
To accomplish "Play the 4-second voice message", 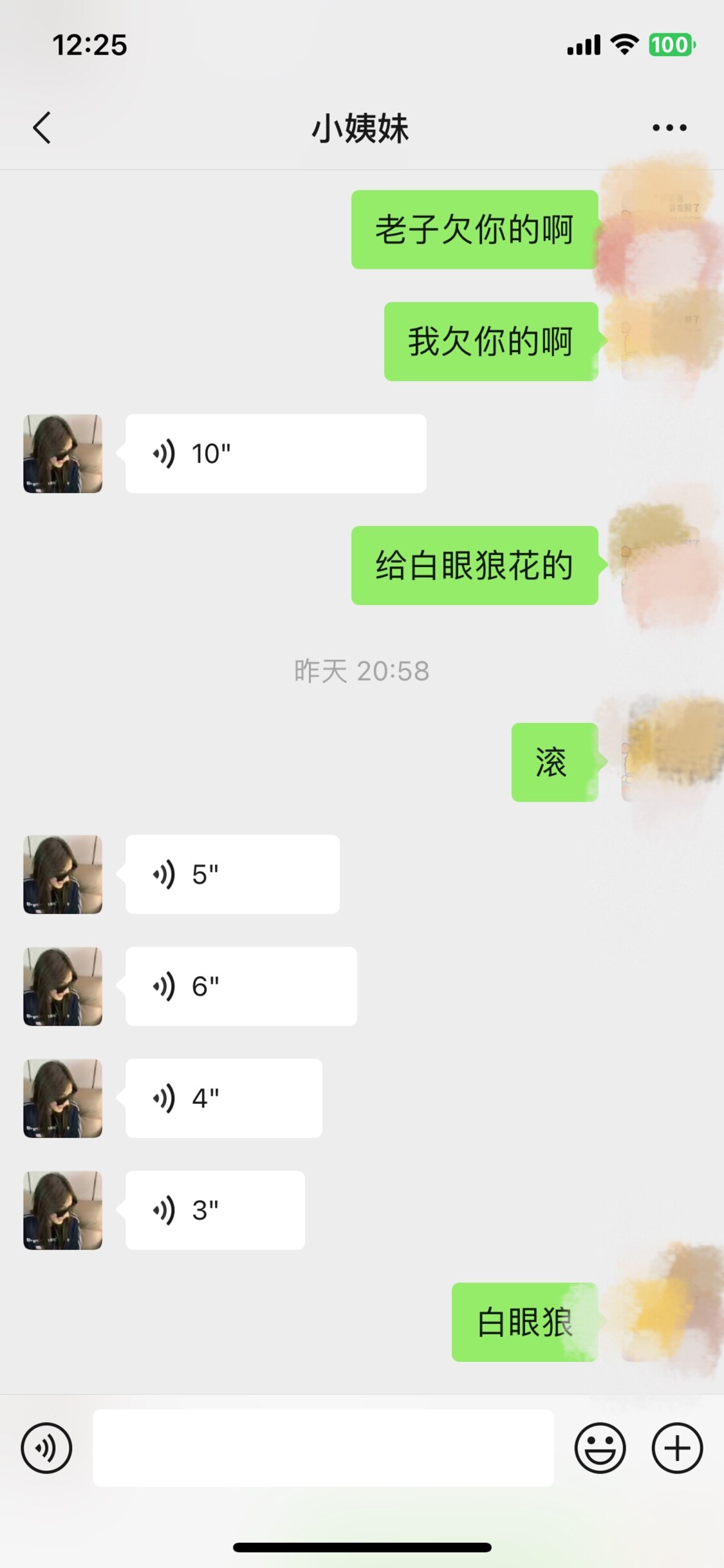I will (x=223, y=1098).
